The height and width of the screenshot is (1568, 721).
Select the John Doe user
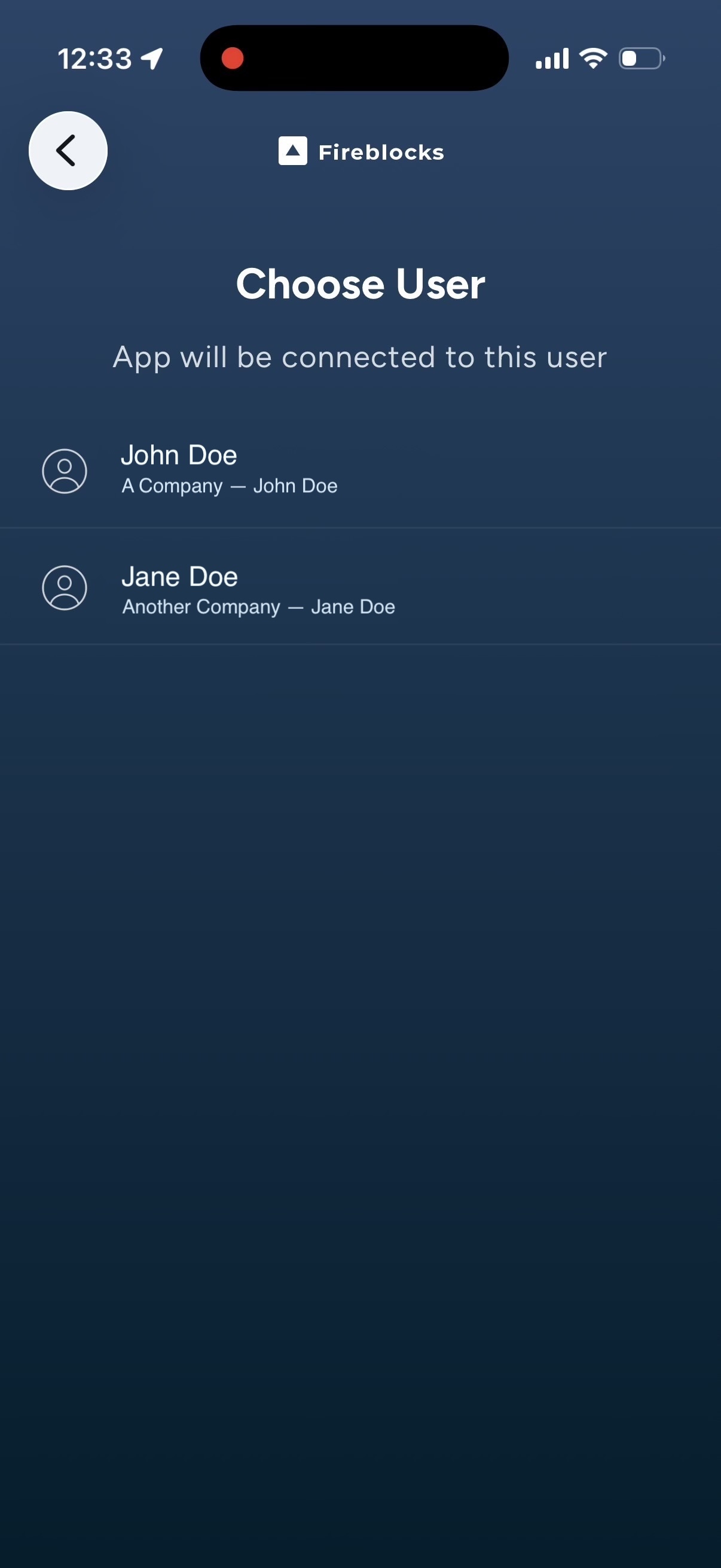pyautogui.click(x=229, y=470)
